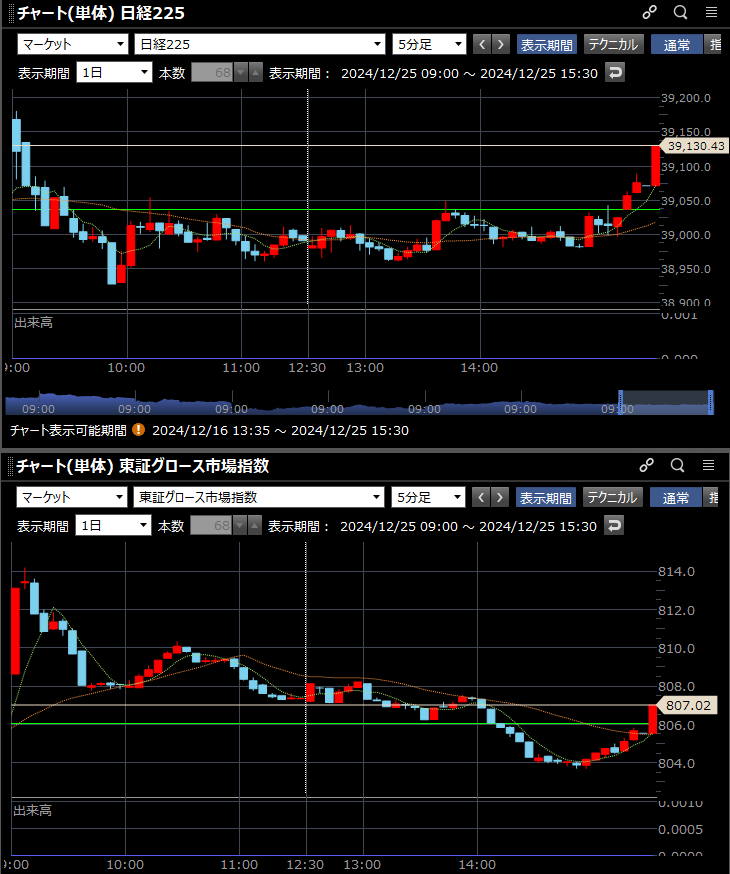Expand the 日経225 symbol dropdown
Viewport: 730px width, 874px height.
pos(259,44)
